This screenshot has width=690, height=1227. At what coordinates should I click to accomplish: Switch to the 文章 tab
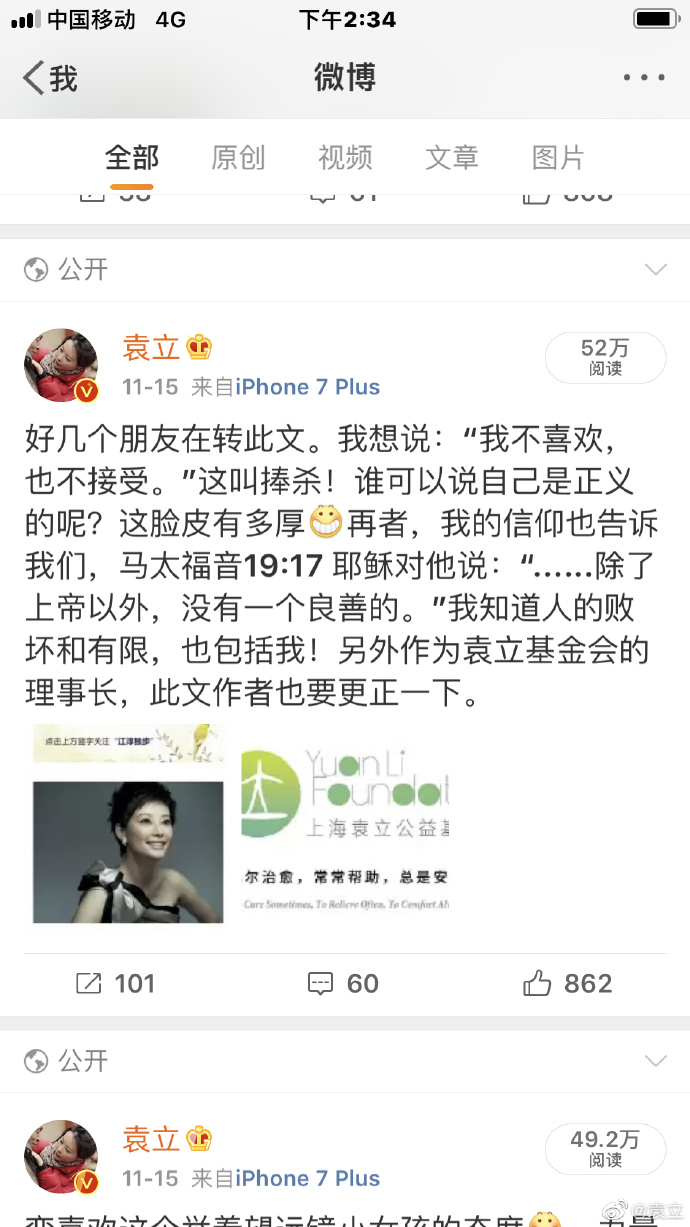(452, 158)
